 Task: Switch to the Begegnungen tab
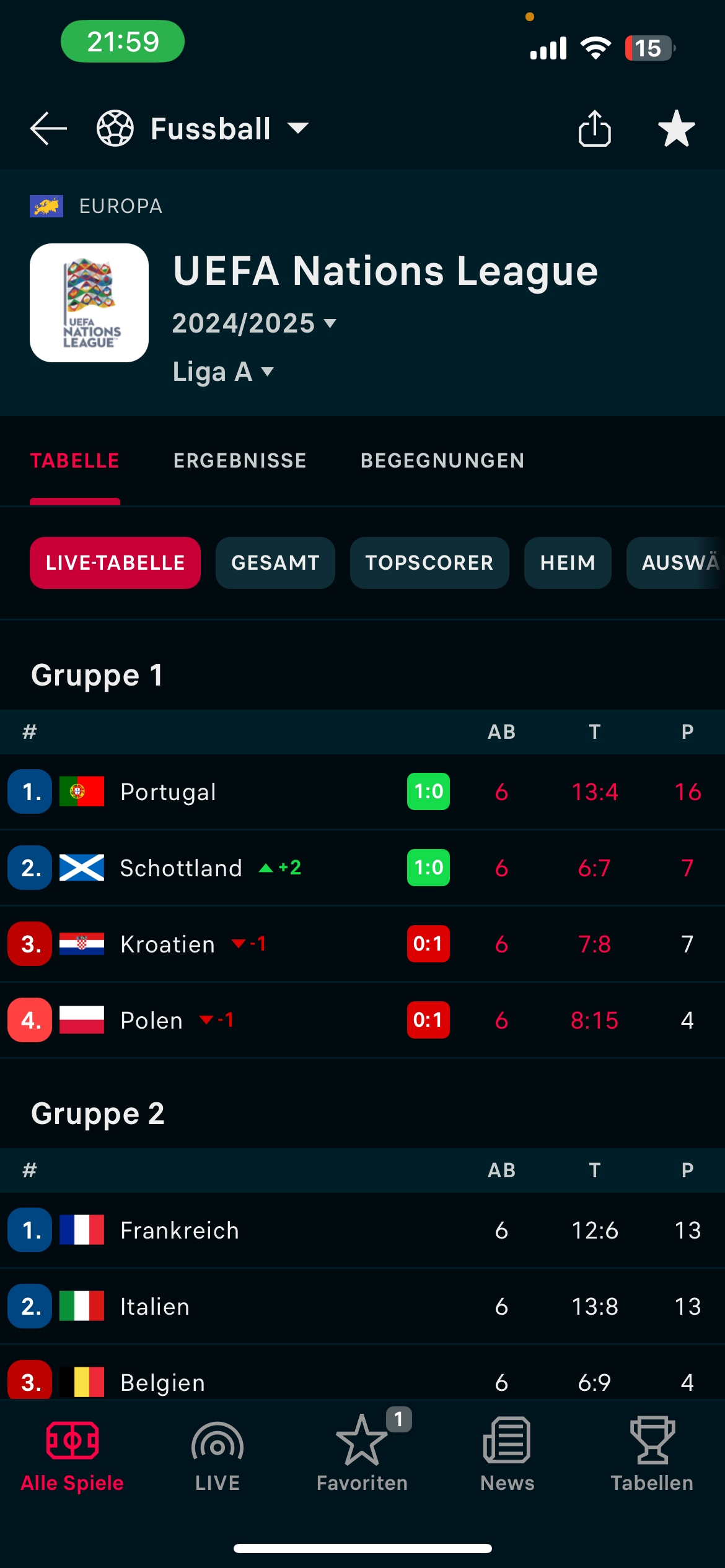pos(442,461)
